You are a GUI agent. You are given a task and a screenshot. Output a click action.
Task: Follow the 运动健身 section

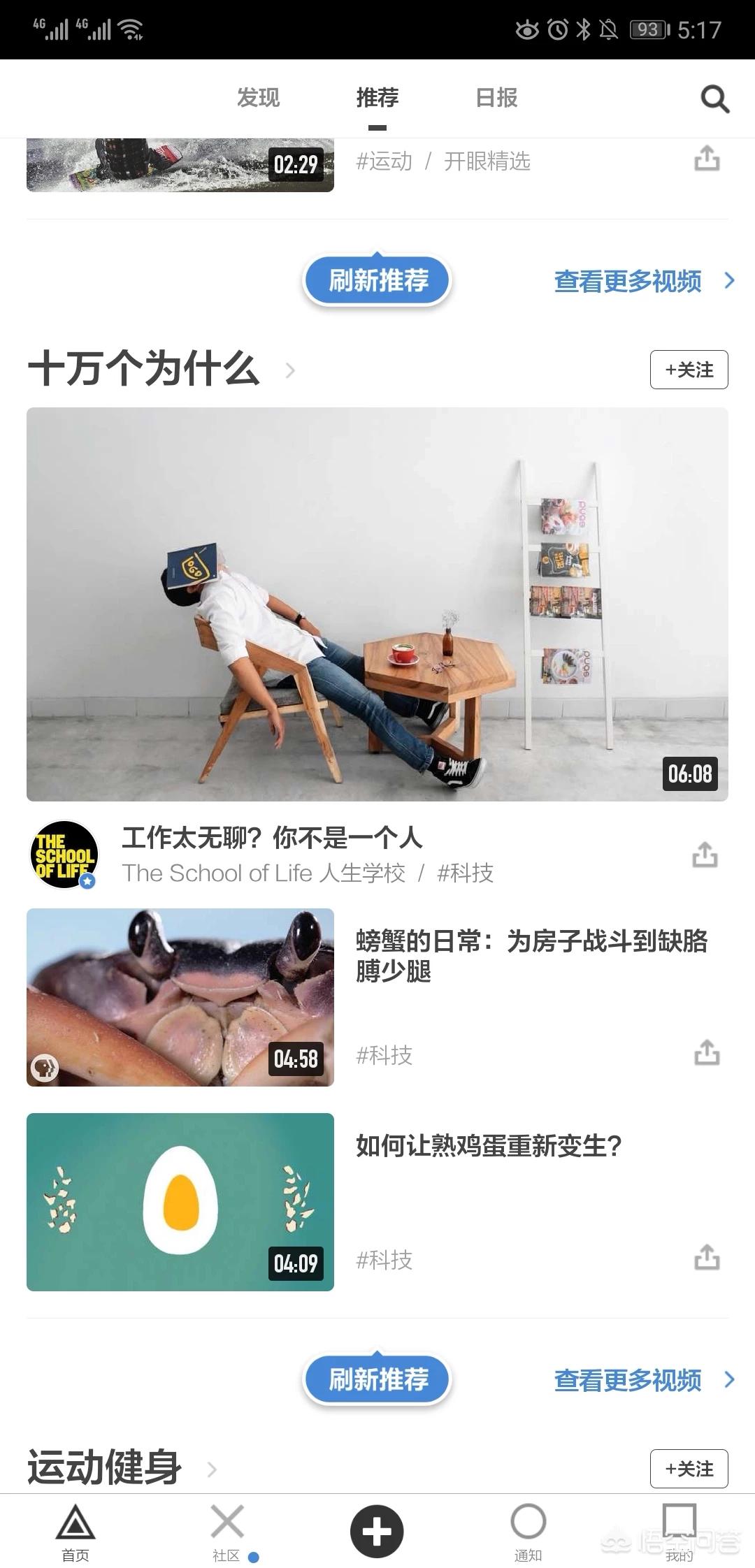689,1469
